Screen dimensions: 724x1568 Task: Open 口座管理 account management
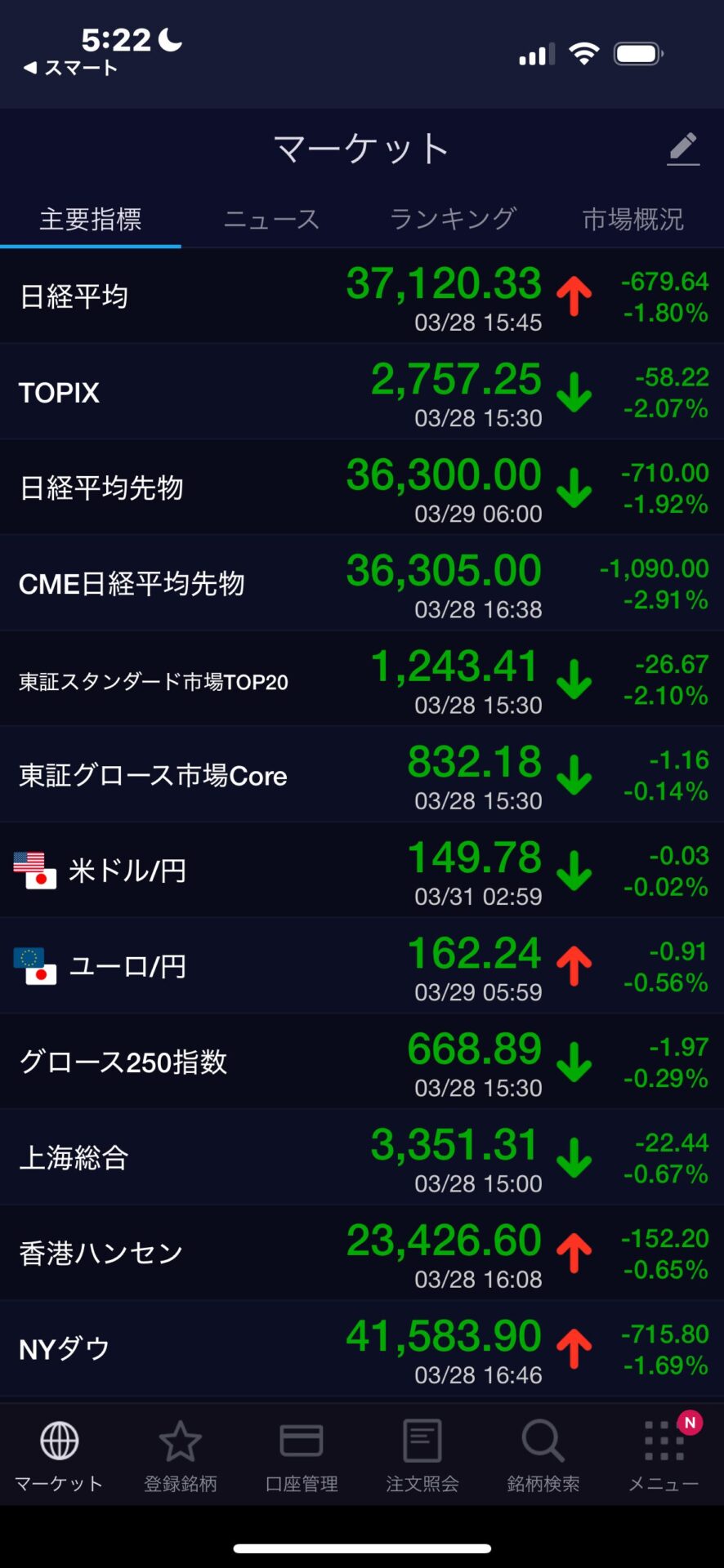tap(302, 1455)
